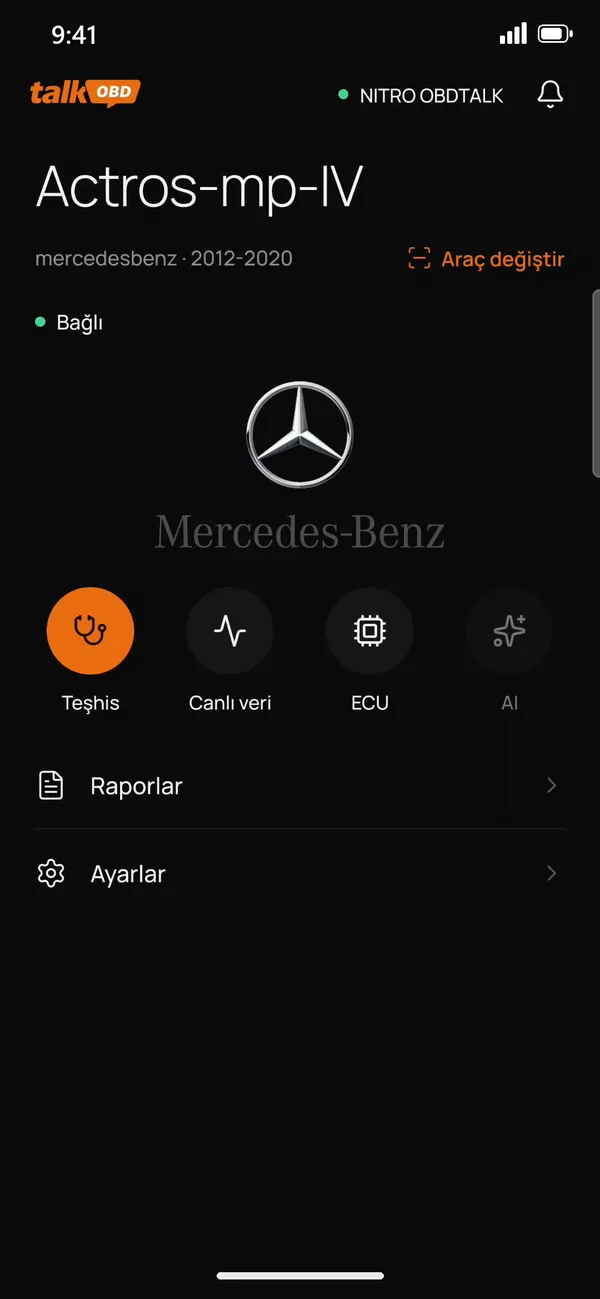Open the notifications bell
This screenshot has width=600, height=1299.
(550, 95)
